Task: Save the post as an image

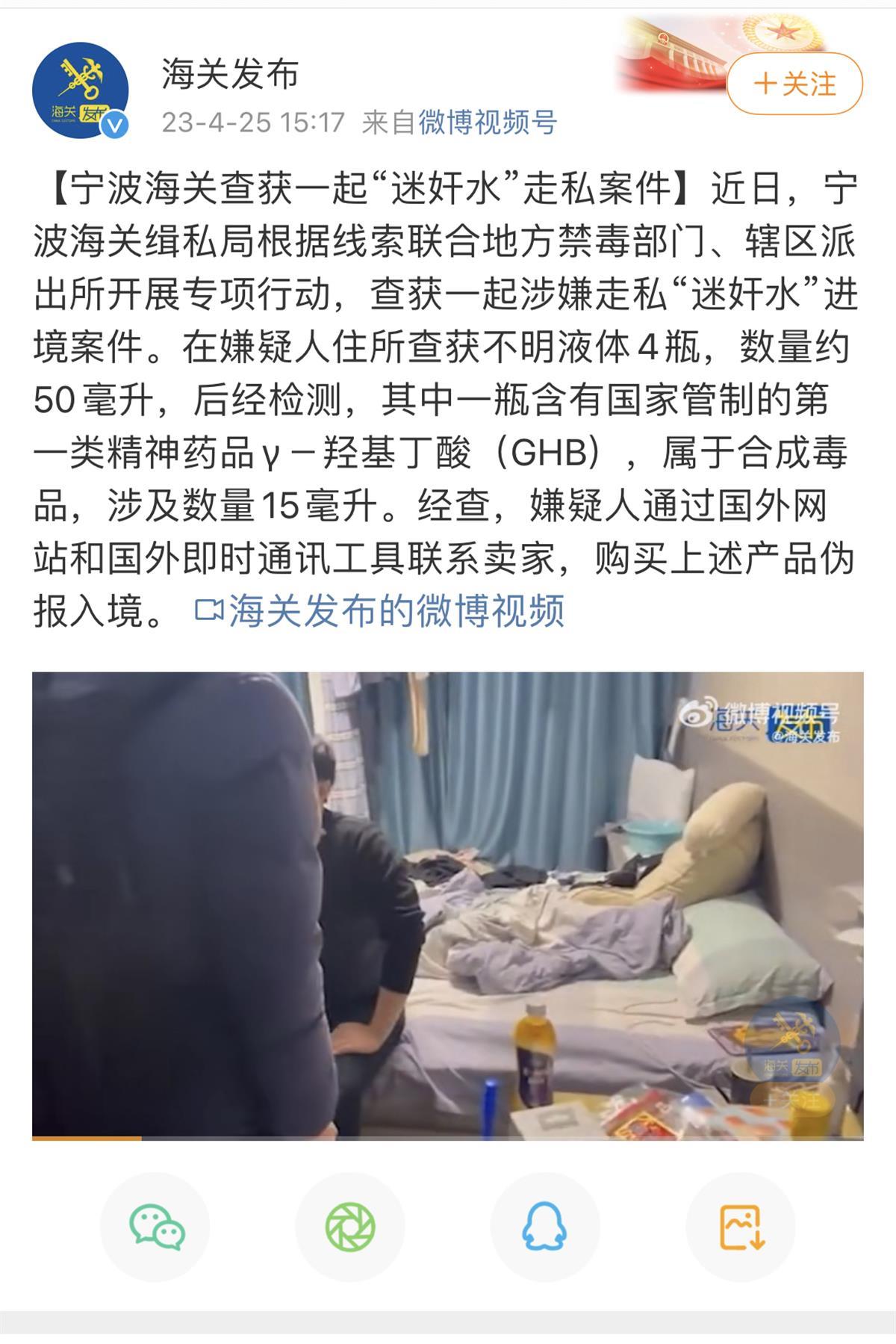Action: [741, 1227]
